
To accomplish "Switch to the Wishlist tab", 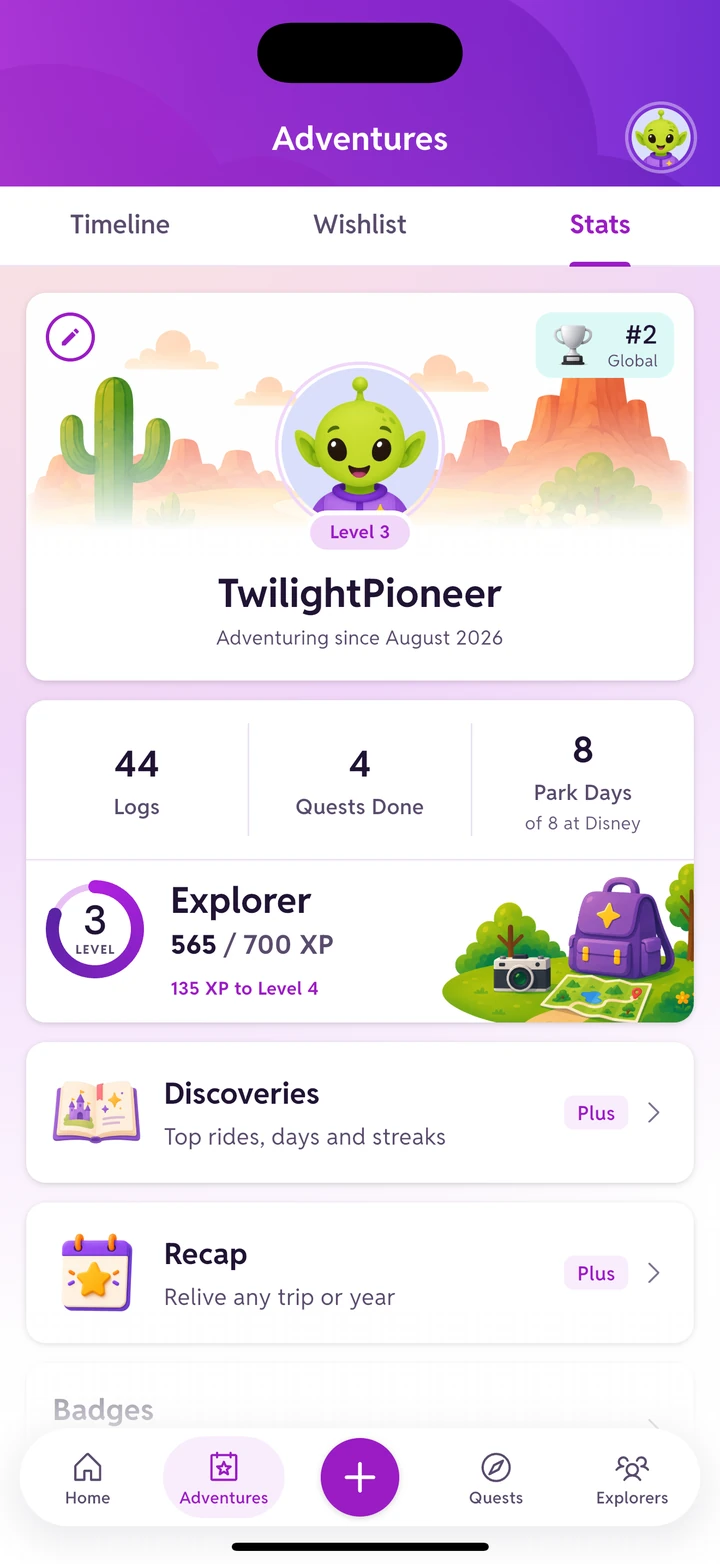I will tap(360, 225).
